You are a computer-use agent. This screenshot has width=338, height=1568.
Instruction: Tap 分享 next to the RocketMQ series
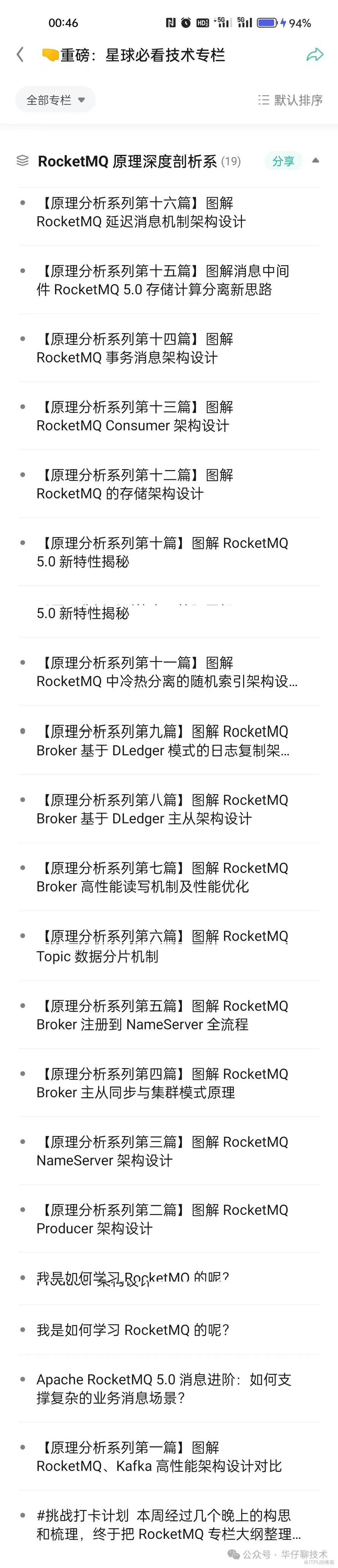point(283,161)
